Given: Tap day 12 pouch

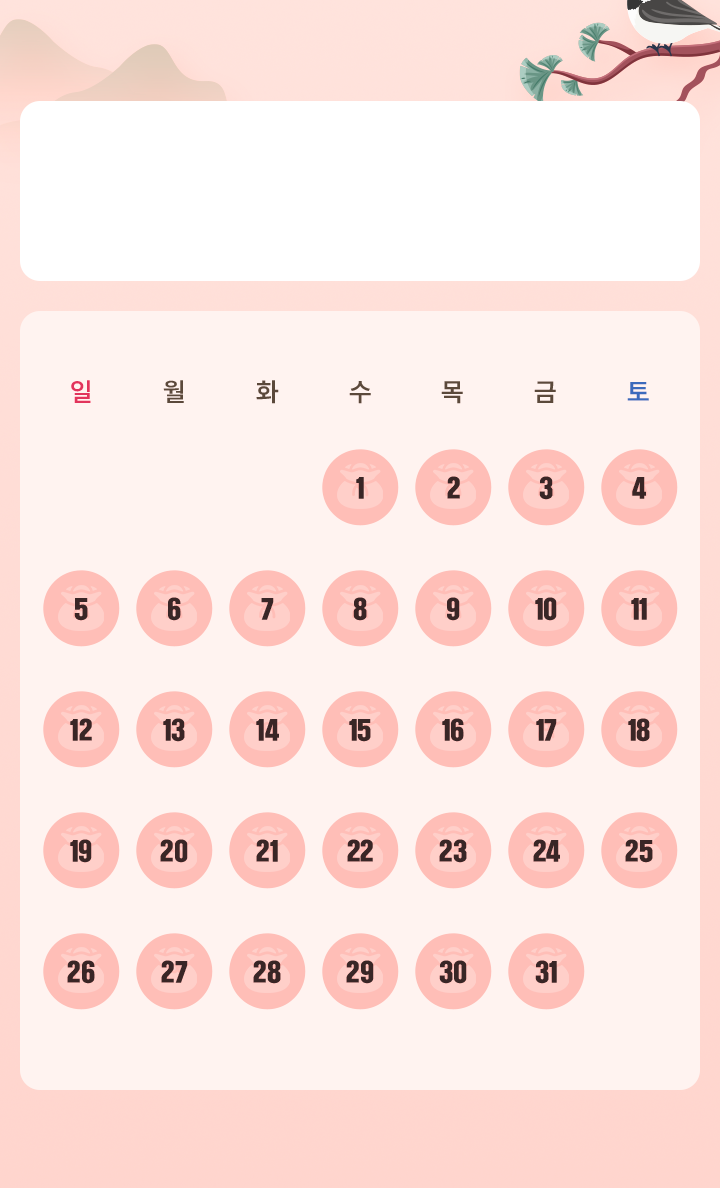Looking at the screenshot, I should coord(81,729).
